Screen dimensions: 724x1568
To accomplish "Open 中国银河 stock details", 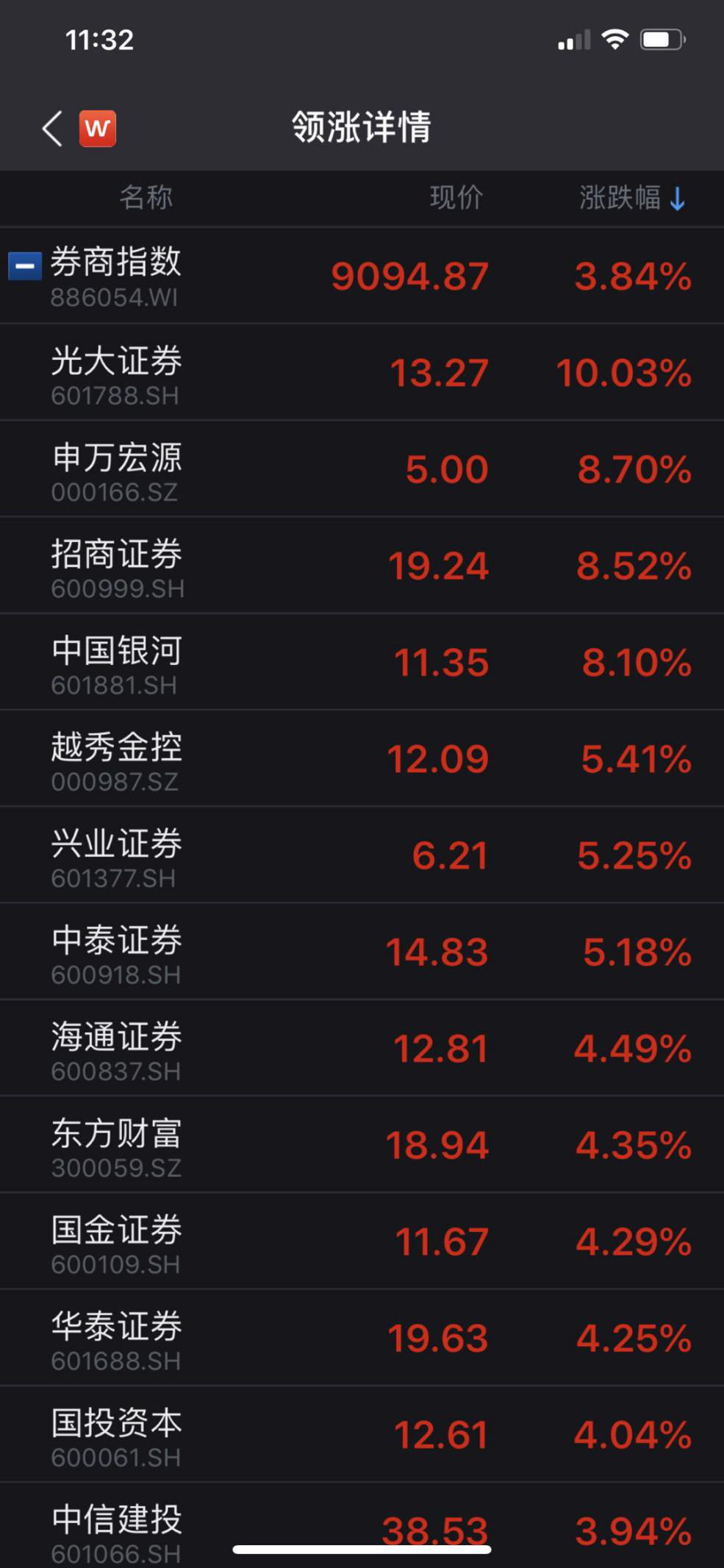I will (362, 661).
